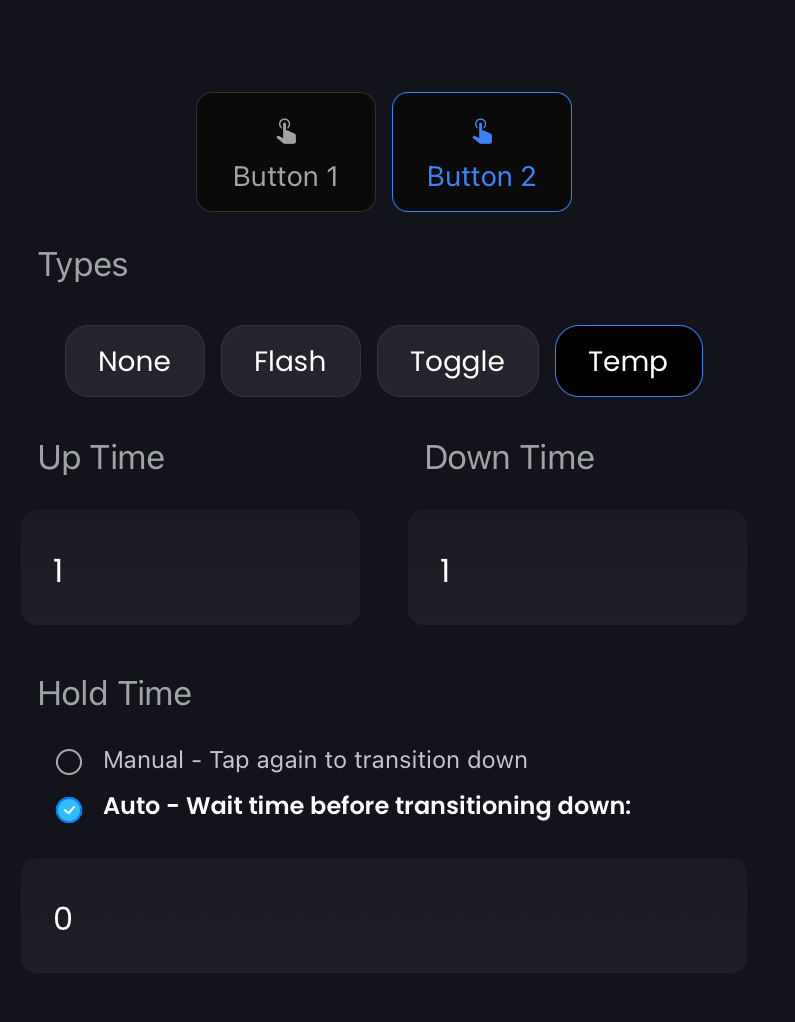Toggle the Auto wait time checkbox
Viewport: 795px width, 1022px height.
click(69, 809)
